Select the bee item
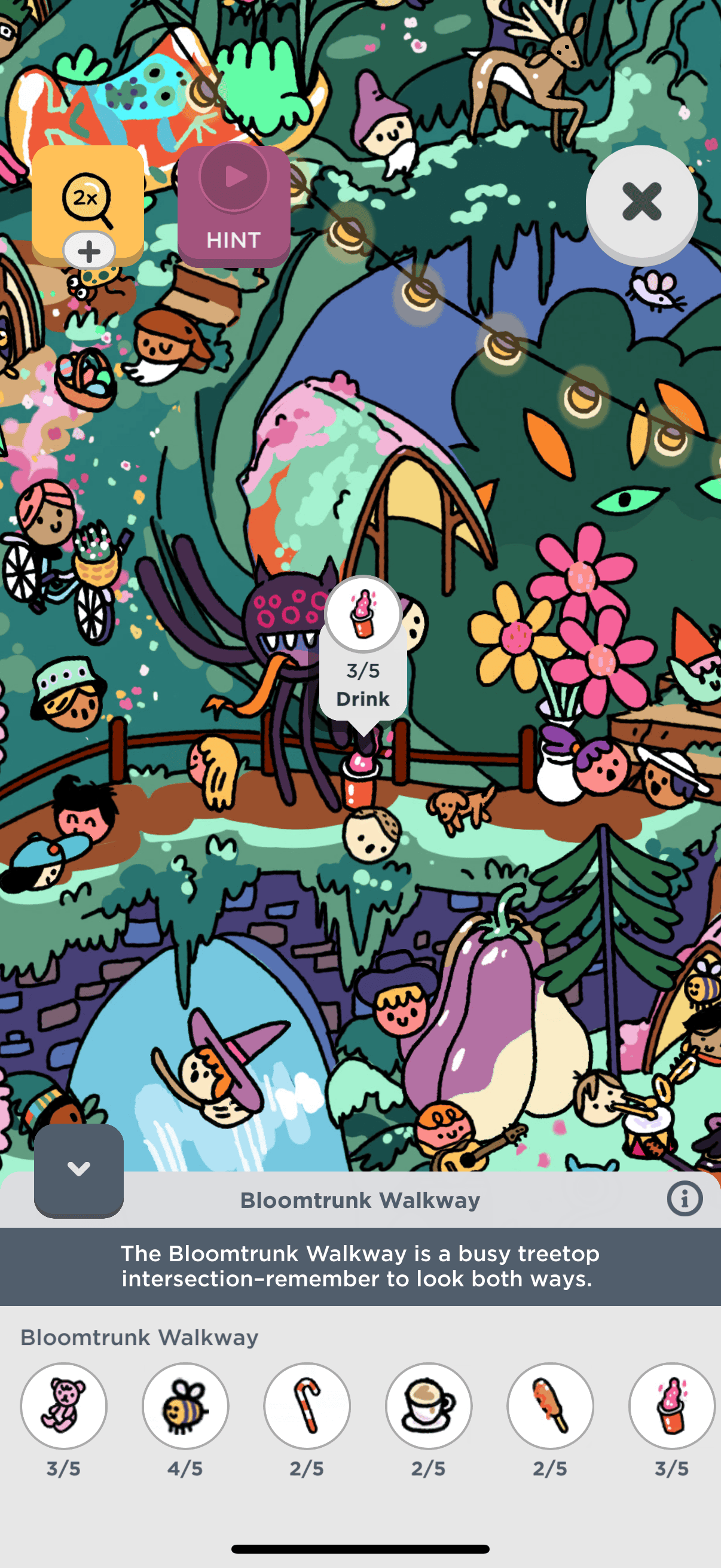Viewport: 721px width, 1568px height. (185, 1405)
